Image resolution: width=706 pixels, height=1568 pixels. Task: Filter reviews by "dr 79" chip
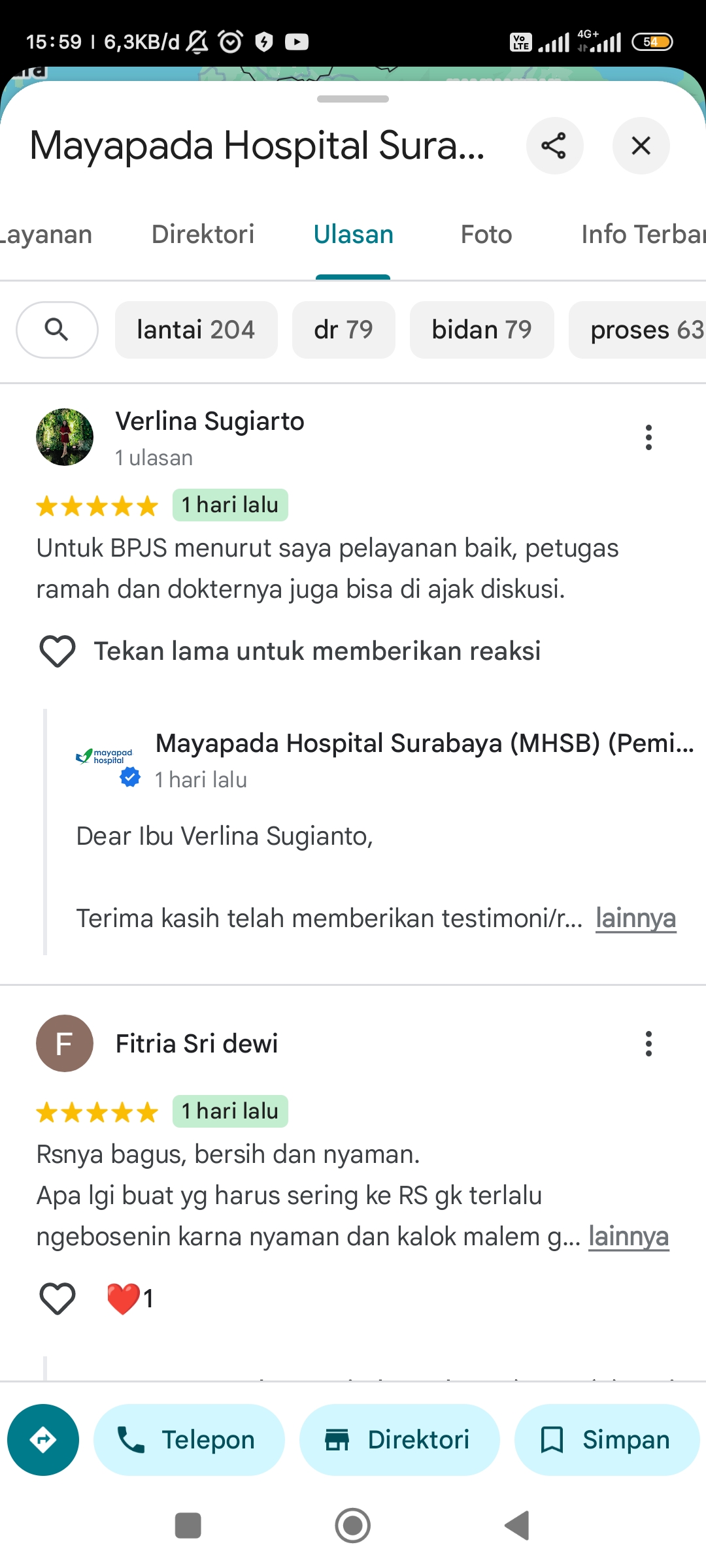[x=344, y=330]
